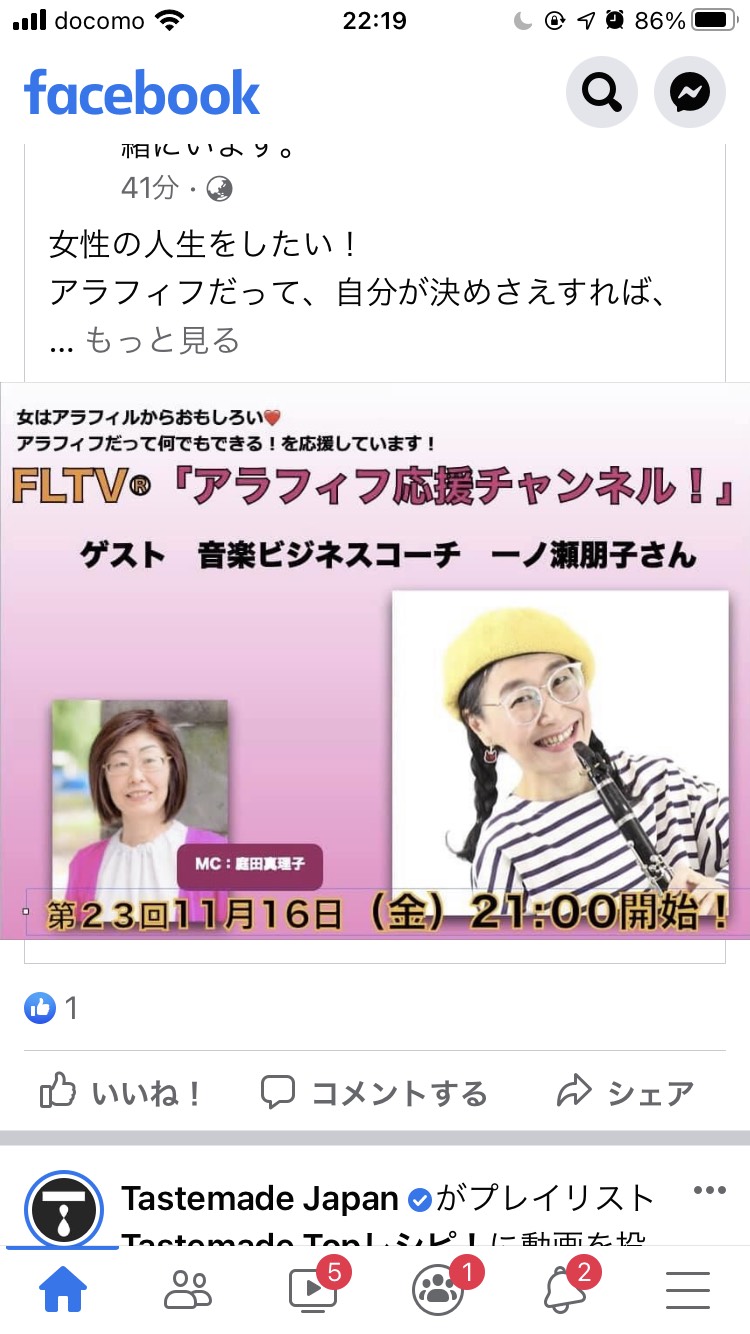The image size is (750, 1334).
Task: Share the post with シェア
Action: [626, 1093]
